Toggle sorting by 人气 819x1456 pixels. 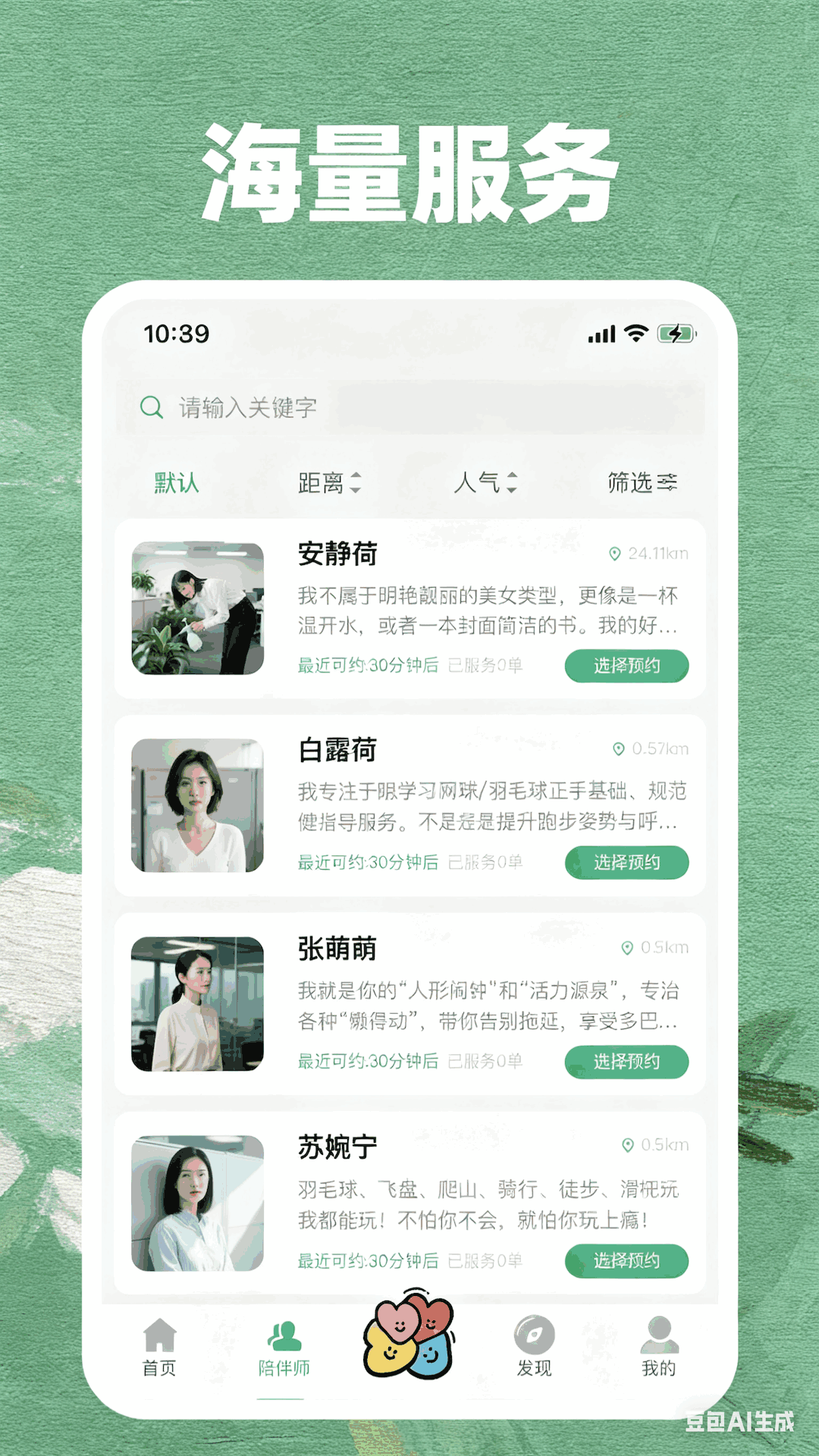[487, 483]
